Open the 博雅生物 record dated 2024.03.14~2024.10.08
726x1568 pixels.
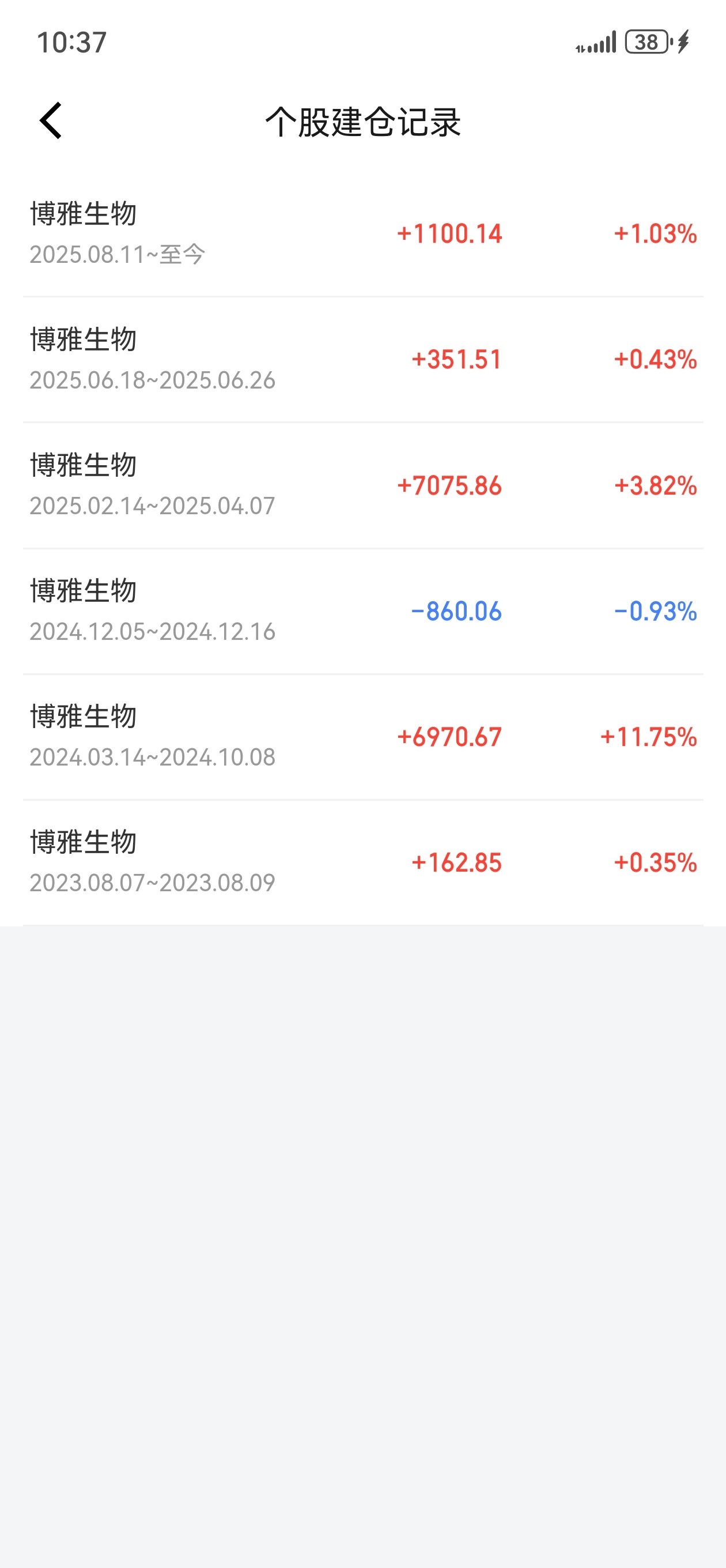(362, 737)
